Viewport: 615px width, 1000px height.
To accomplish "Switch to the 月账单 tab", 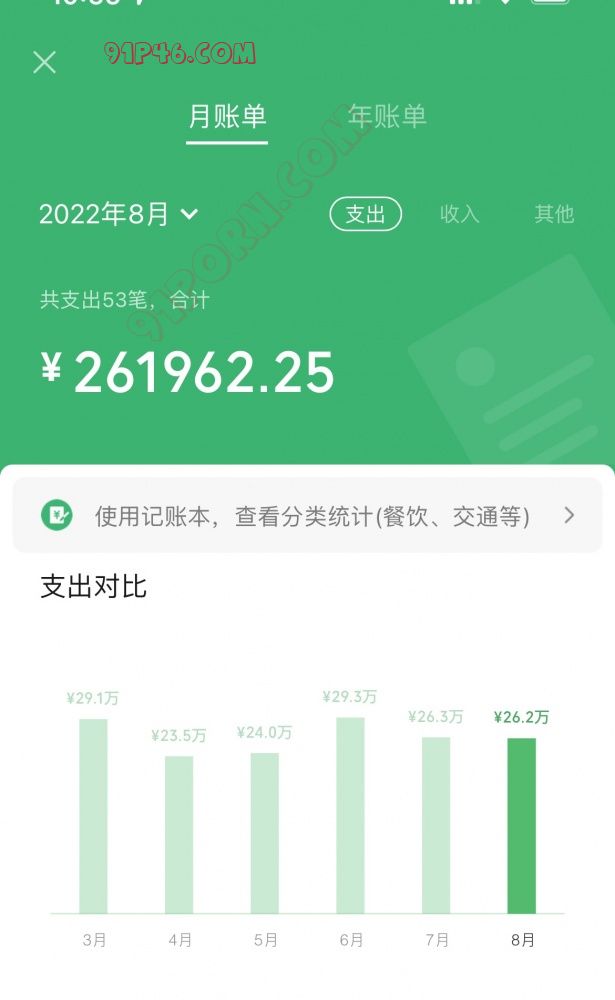I will point(227,117).
